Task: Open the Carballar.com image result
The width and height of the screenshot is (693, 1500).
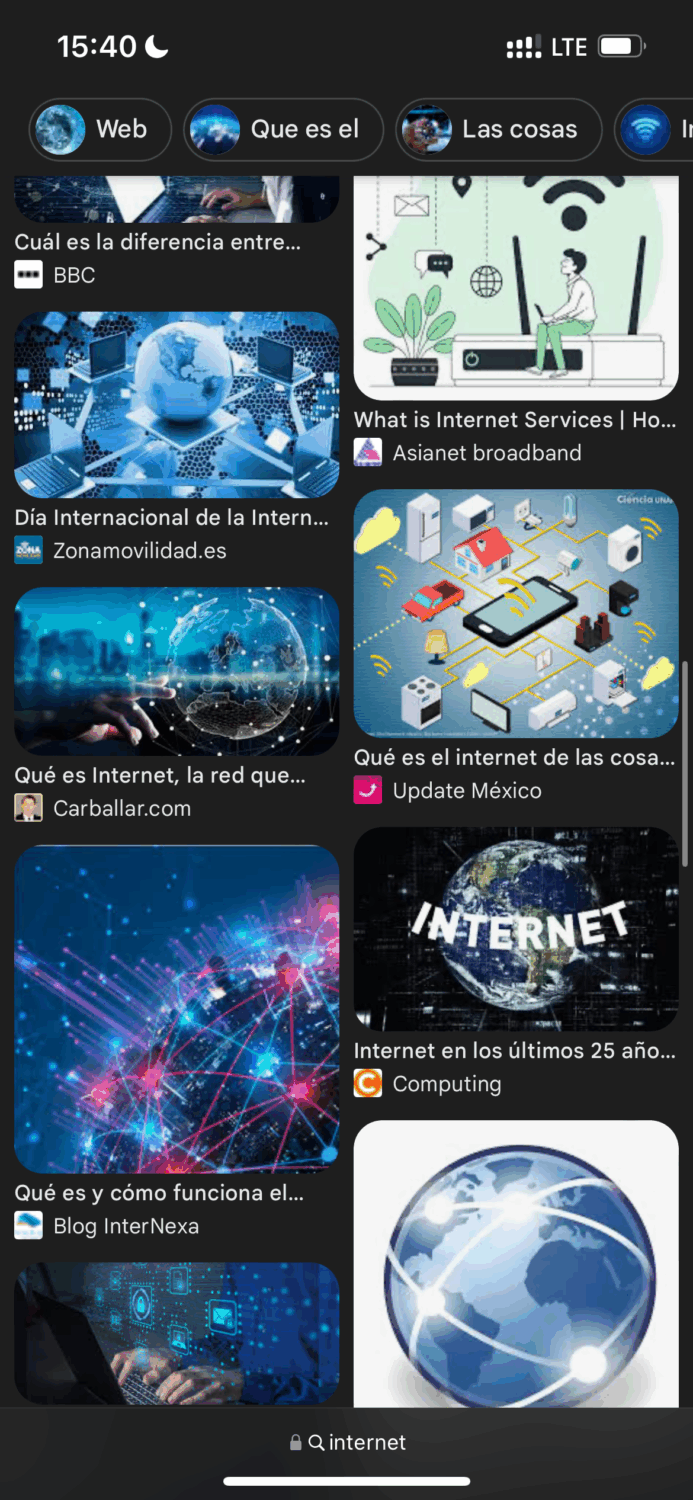Action: pos(176,671)
